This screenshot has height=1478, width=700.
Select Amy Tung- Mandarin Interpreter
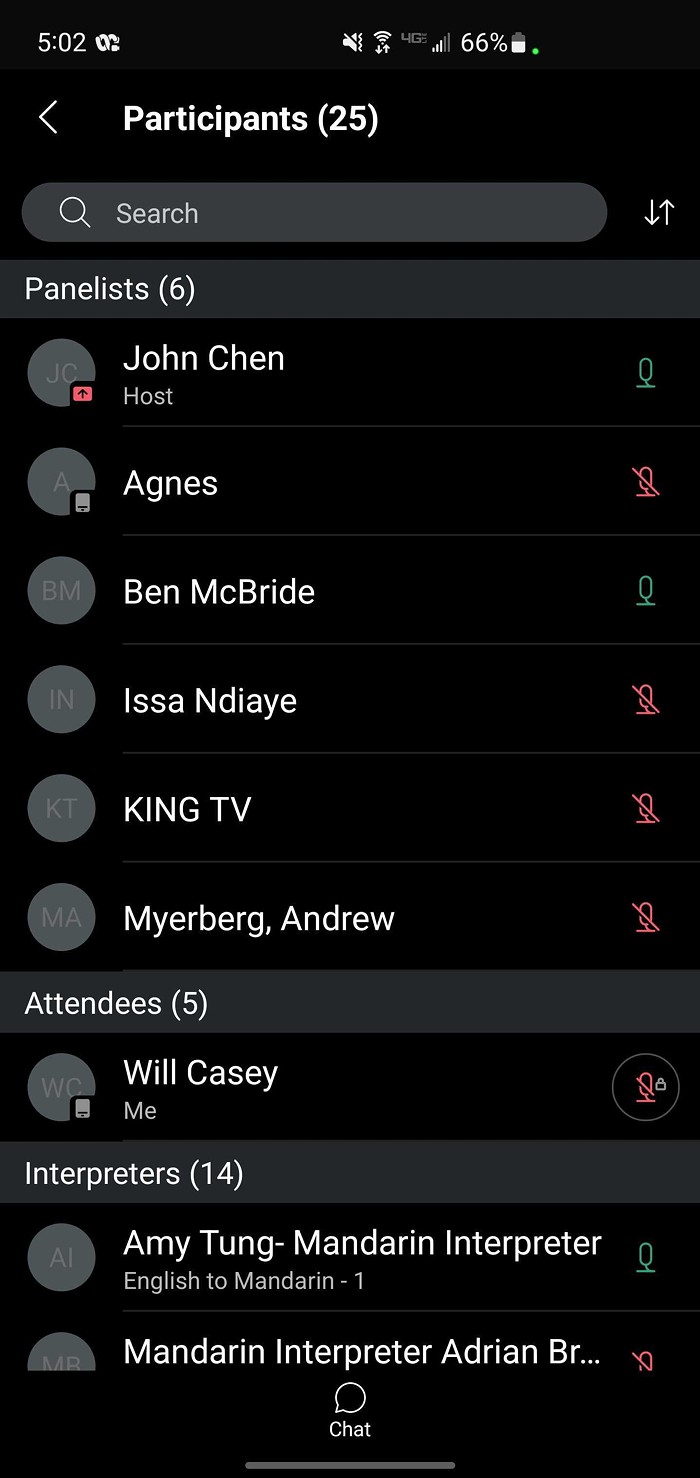(x=350, y=1258)
